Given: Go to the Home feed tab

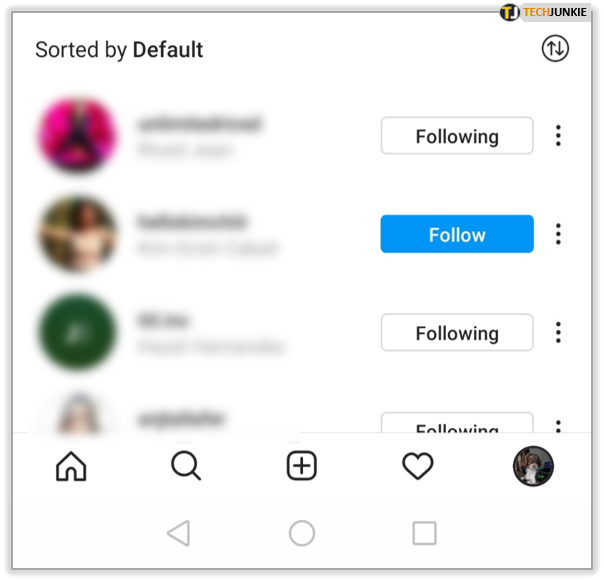Looking at the screenshot, I should click(x=71, y=466).
